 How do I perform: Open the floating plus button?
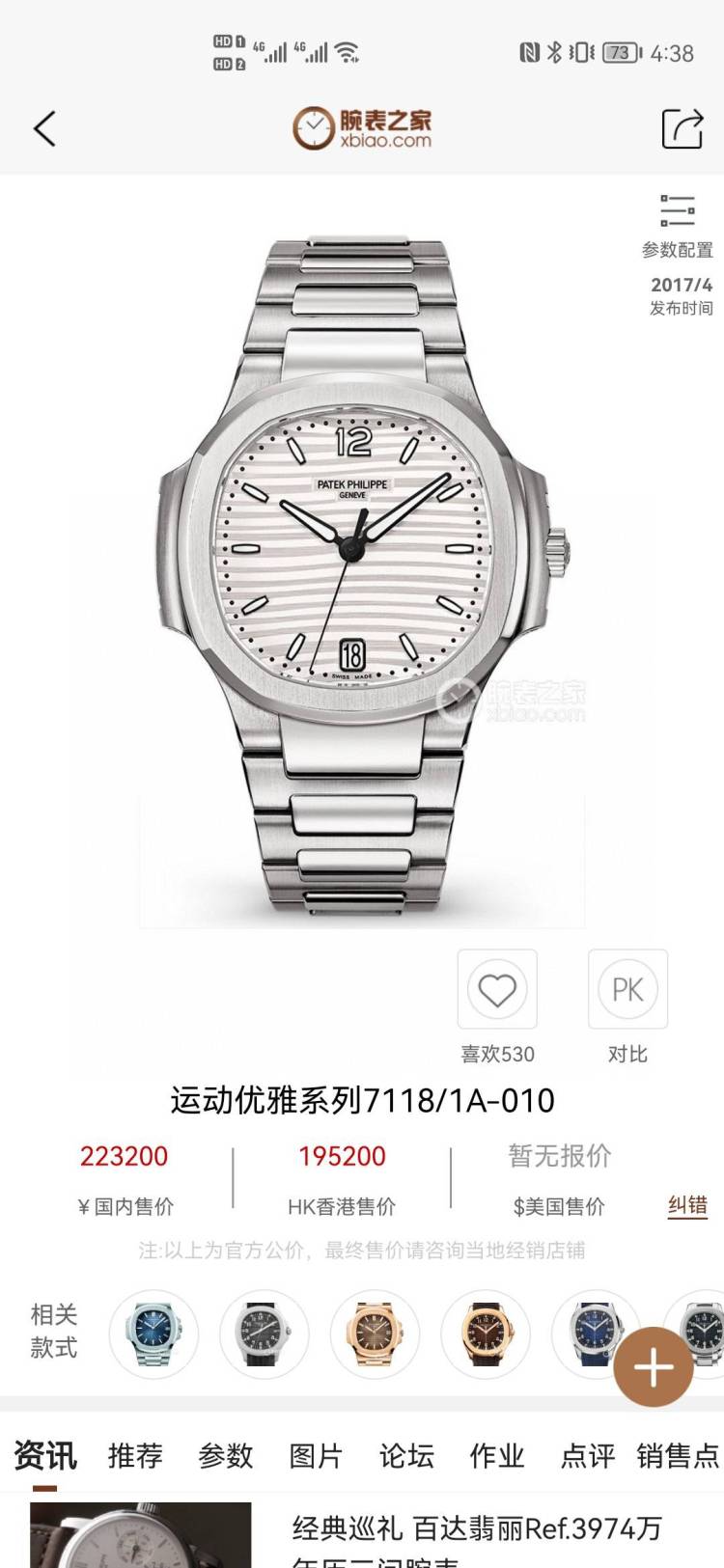coord(654,1367)
